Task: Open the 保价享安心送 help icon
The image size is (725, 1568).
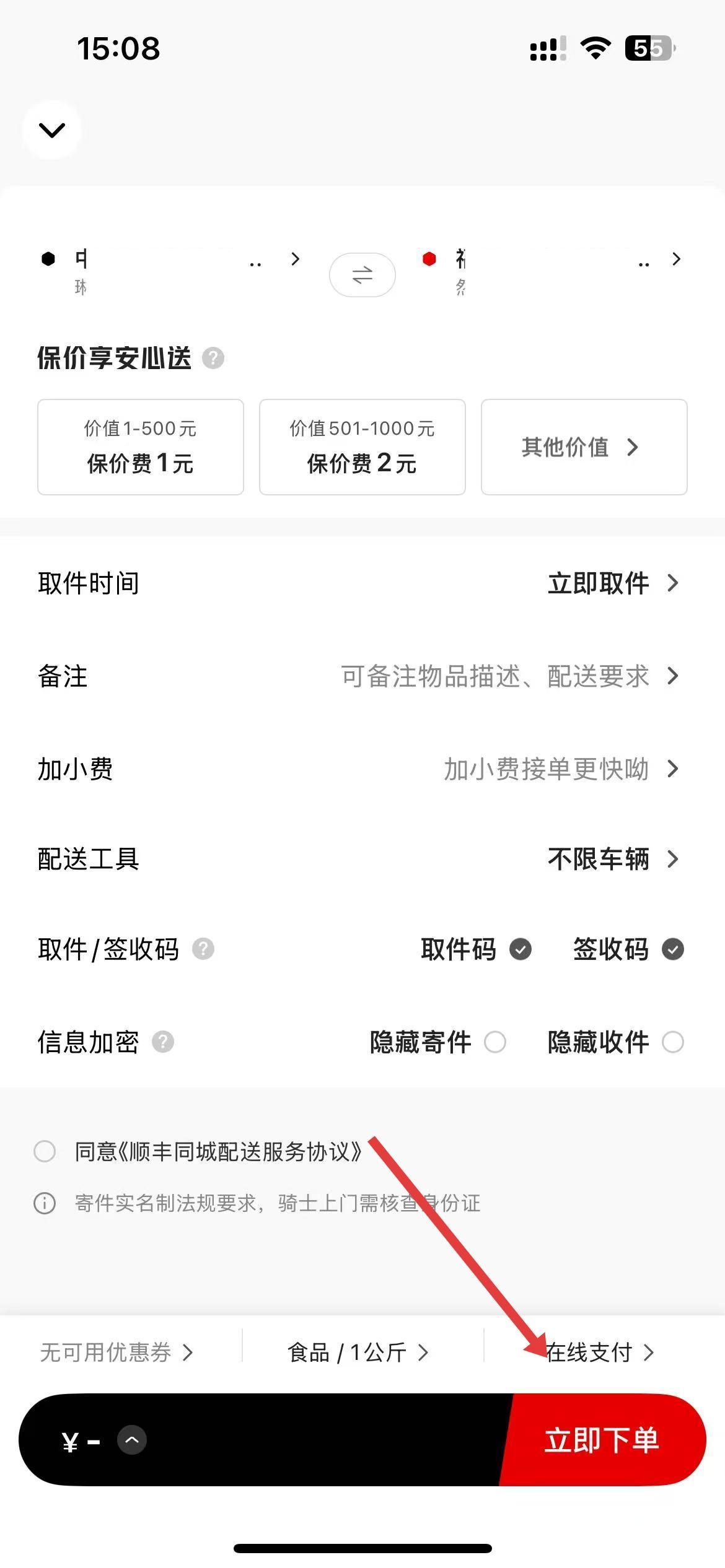Action: (x=213, y=358)
